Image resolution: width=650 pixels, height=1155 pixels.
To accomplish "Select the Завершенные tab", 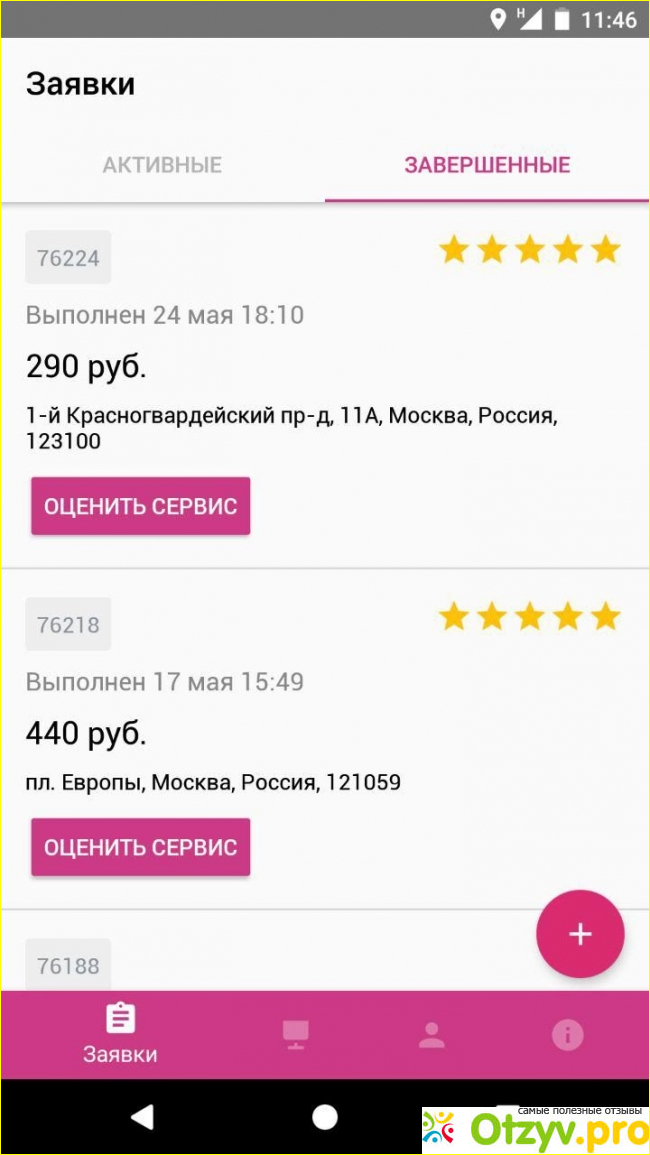I will [487, 165].
